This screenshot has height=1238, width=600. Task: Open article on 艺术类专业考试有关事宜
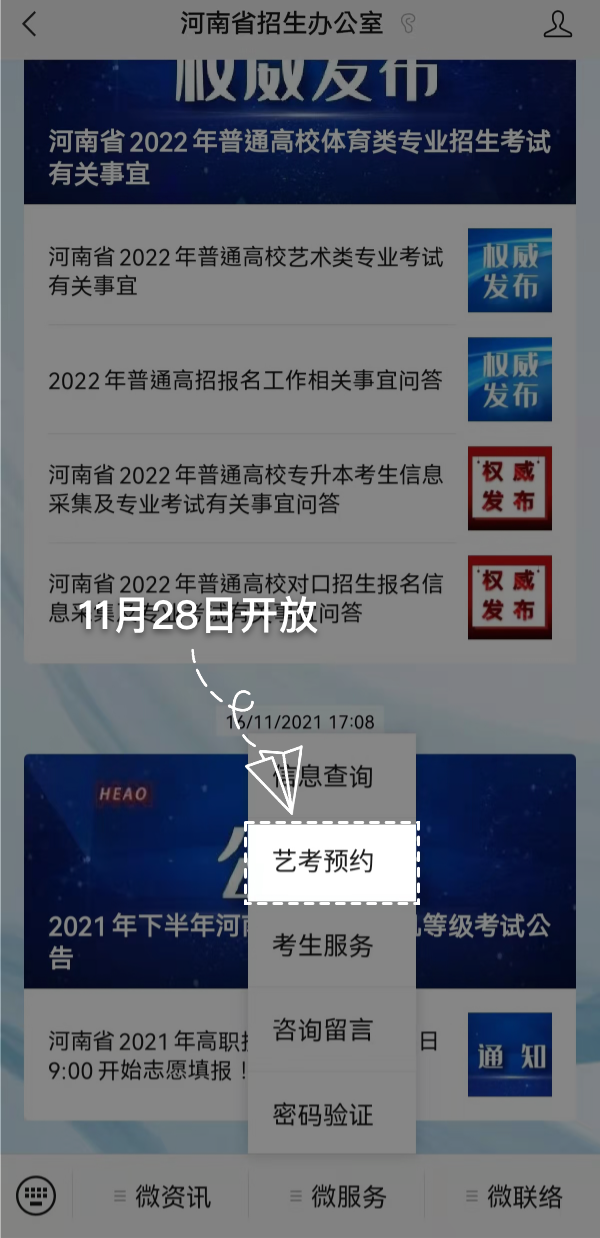(246, 271)
